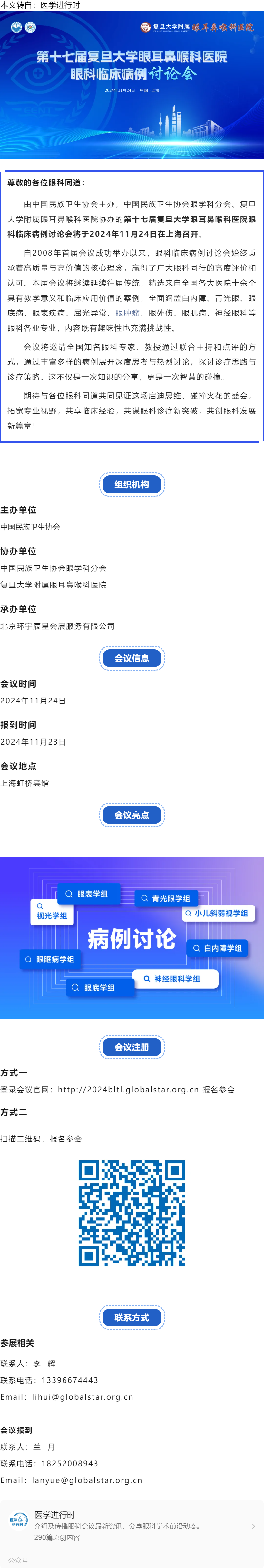Open the 眼肿瘤 blue link

click(x=127, y=313)
